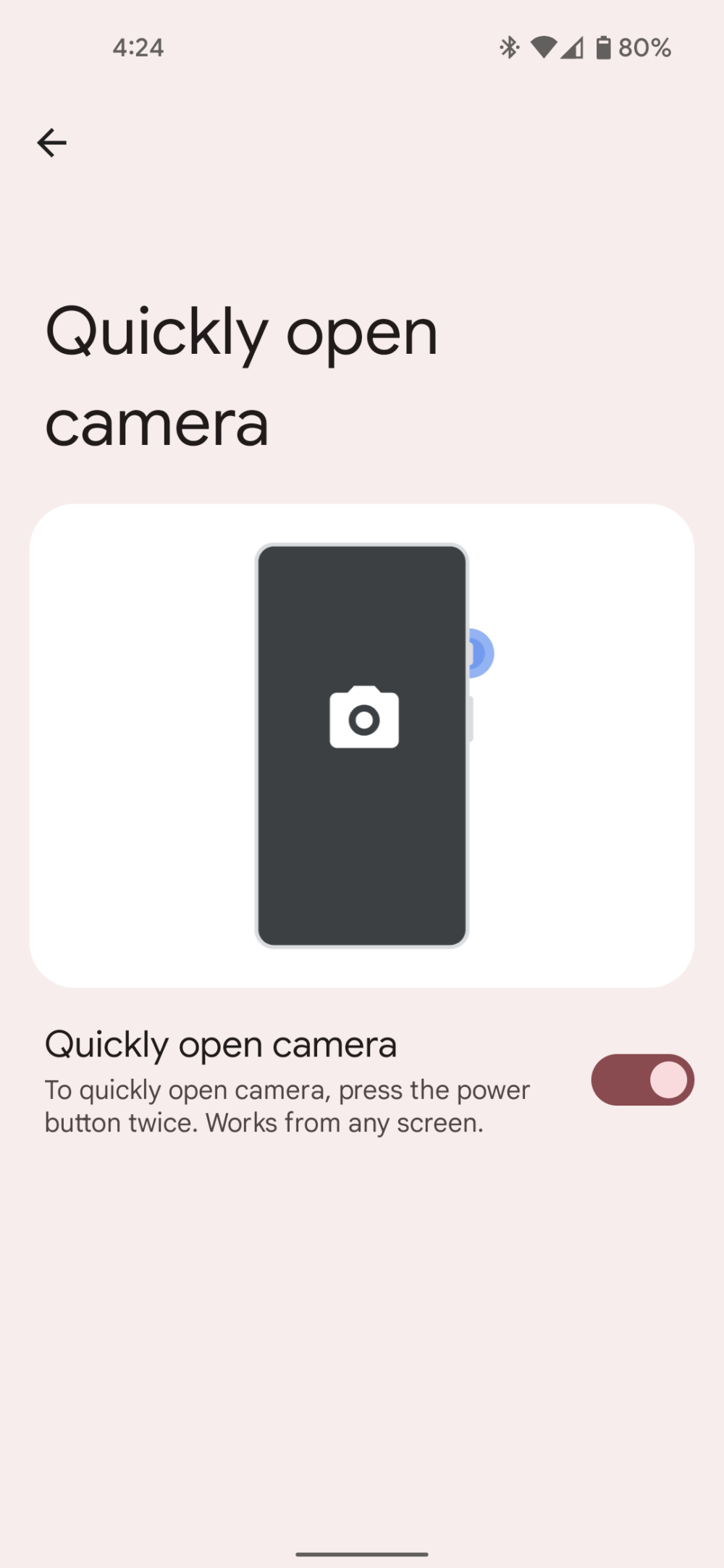Go back using the arrow icon
This screenshot has width=724, height=1568.
[x=51, y=143]
